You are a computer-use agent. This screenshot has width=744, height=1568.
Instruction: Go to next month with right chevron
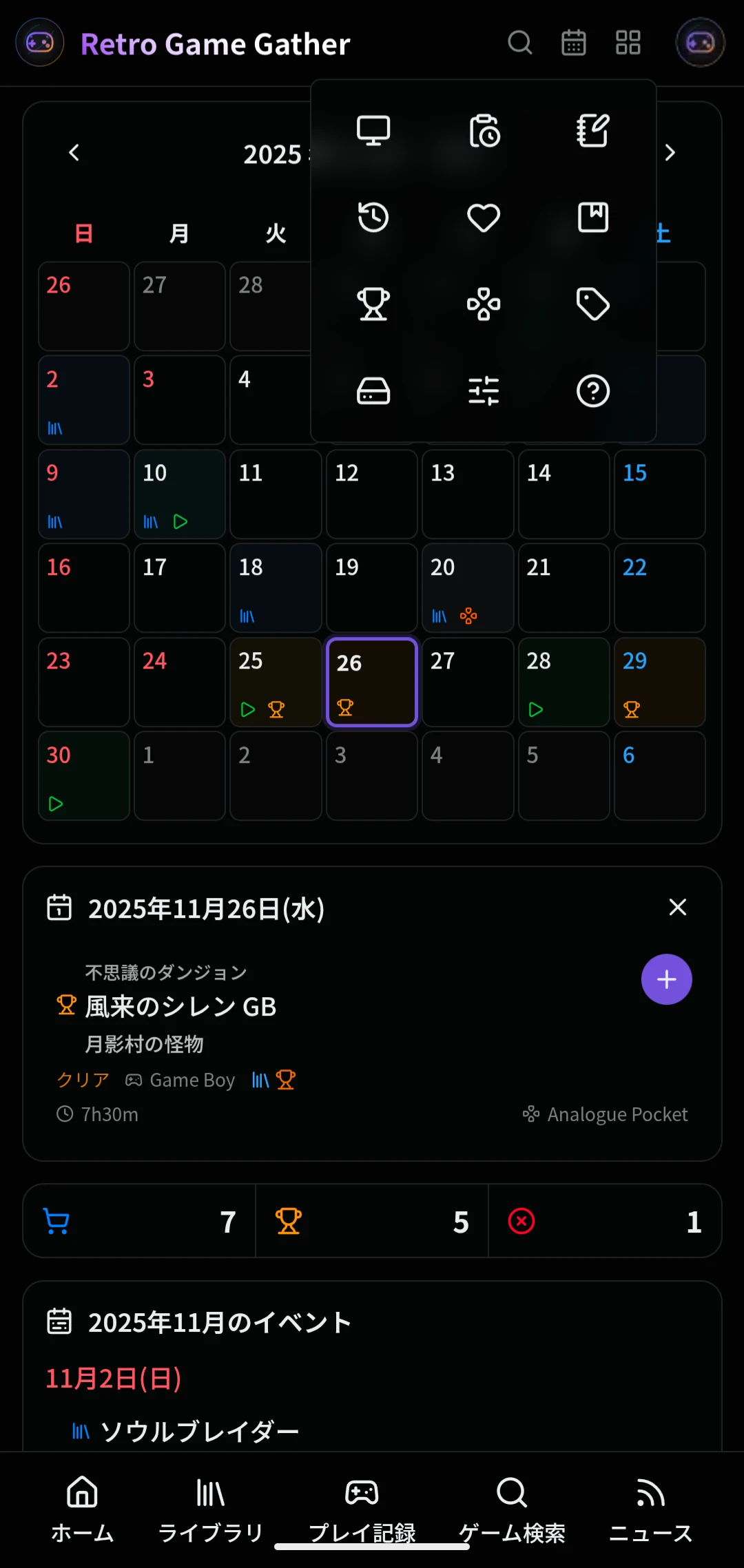coord(669,154)
